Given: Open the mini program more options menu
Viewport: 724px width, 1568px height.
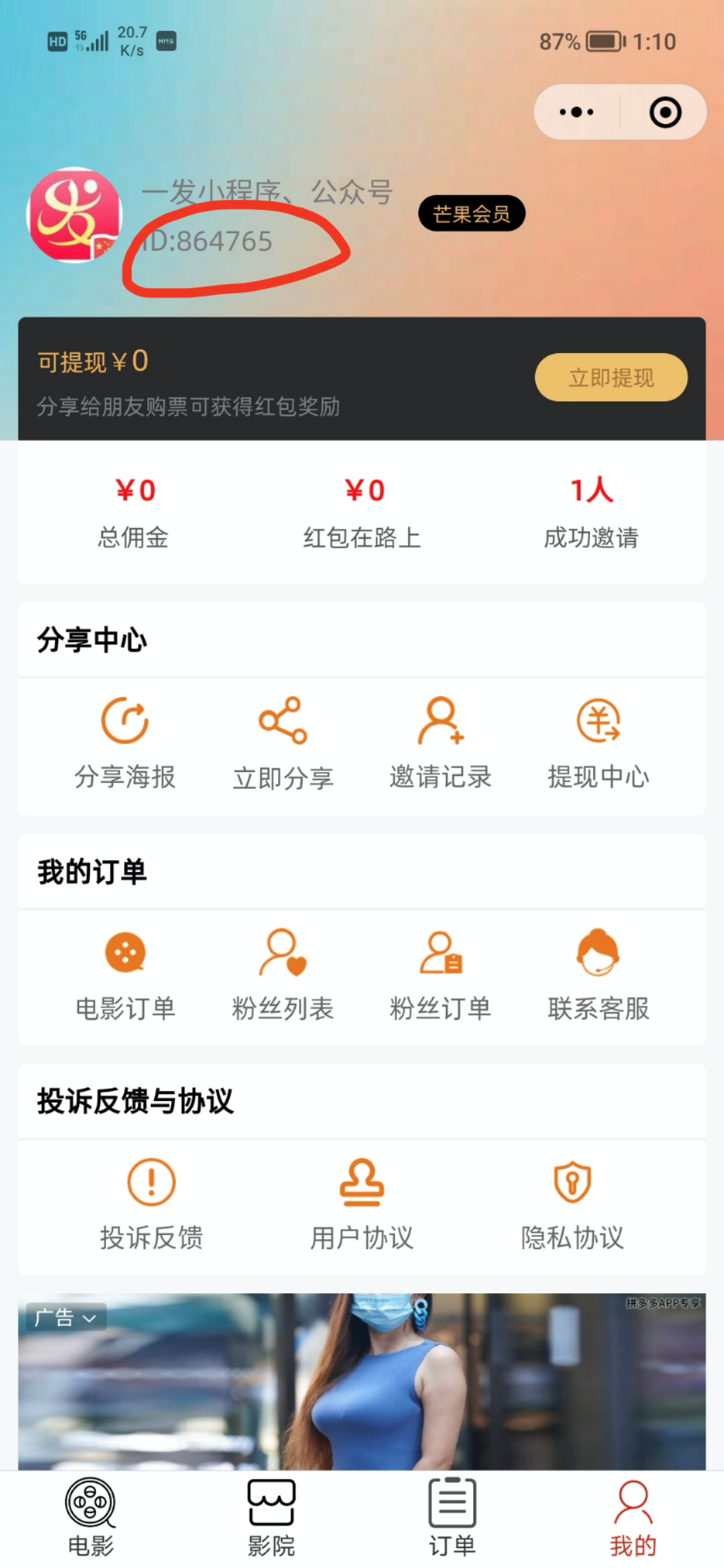Looking at the screenshot, I should pos(577,112).
